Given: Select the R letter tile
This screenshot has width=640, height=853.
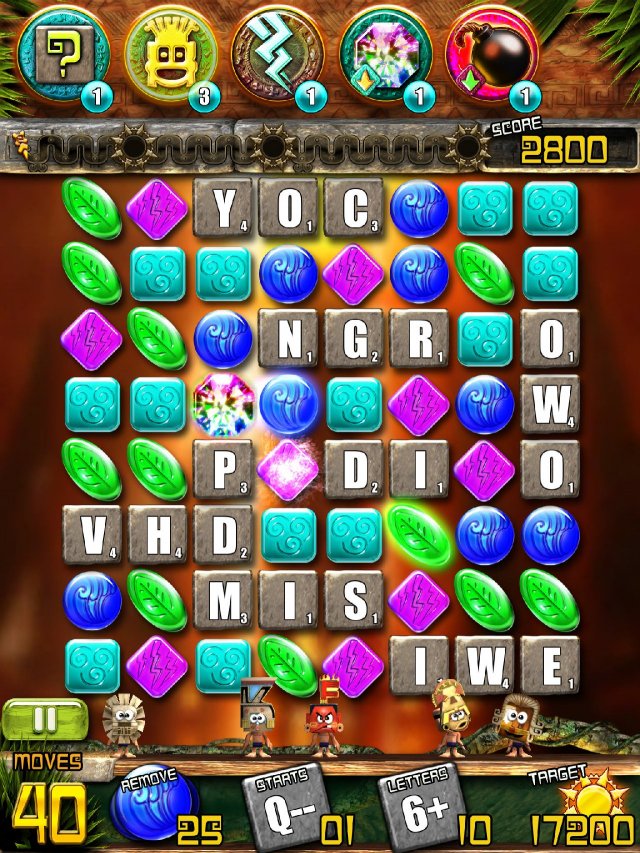Looking at the screenshot, I should point(418,340).
